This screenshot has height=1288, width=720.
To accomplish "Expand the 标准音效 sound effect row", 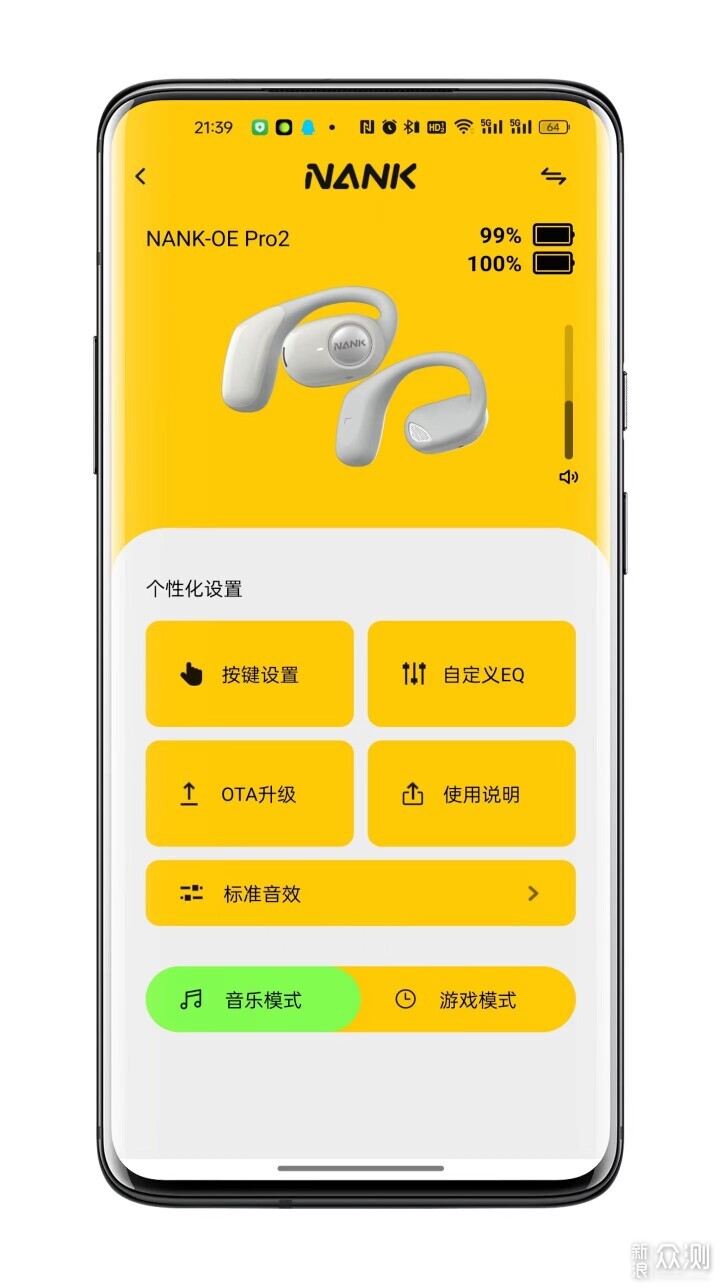I will tap(361, 893).
